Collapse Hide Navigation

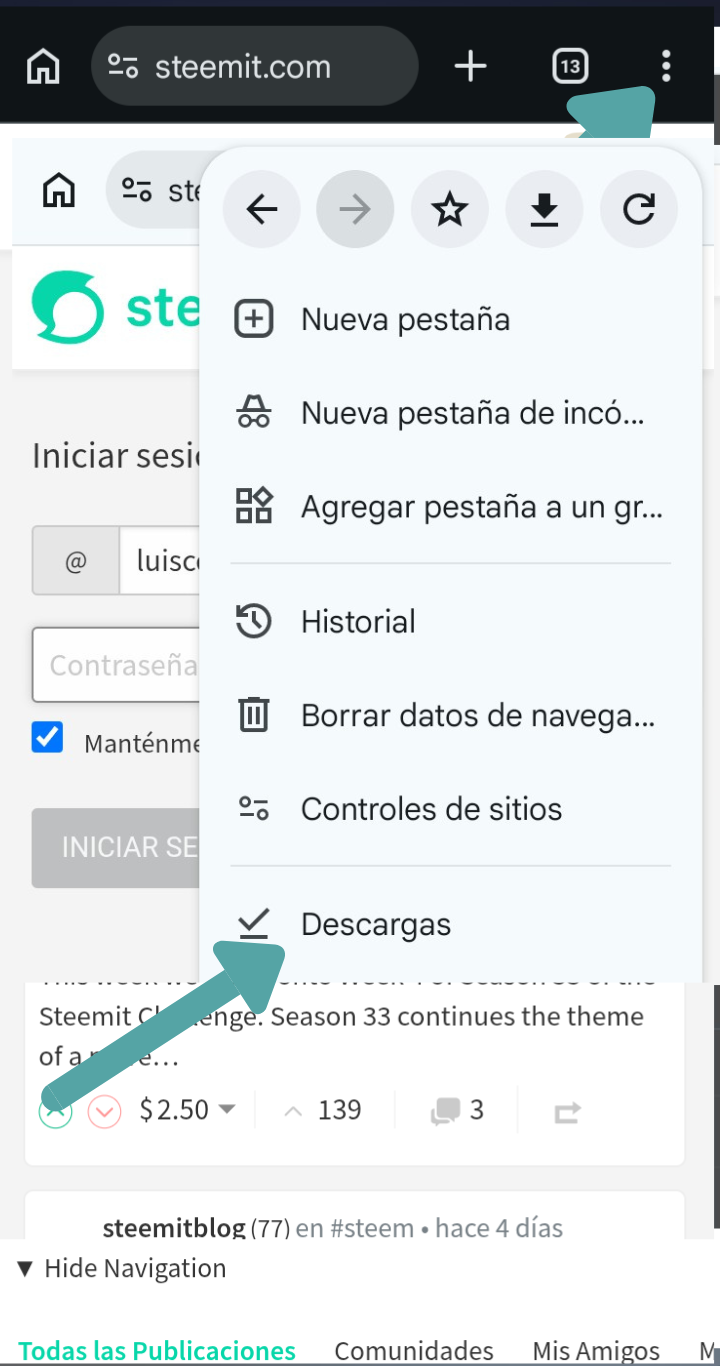(x=122, y=1269)
